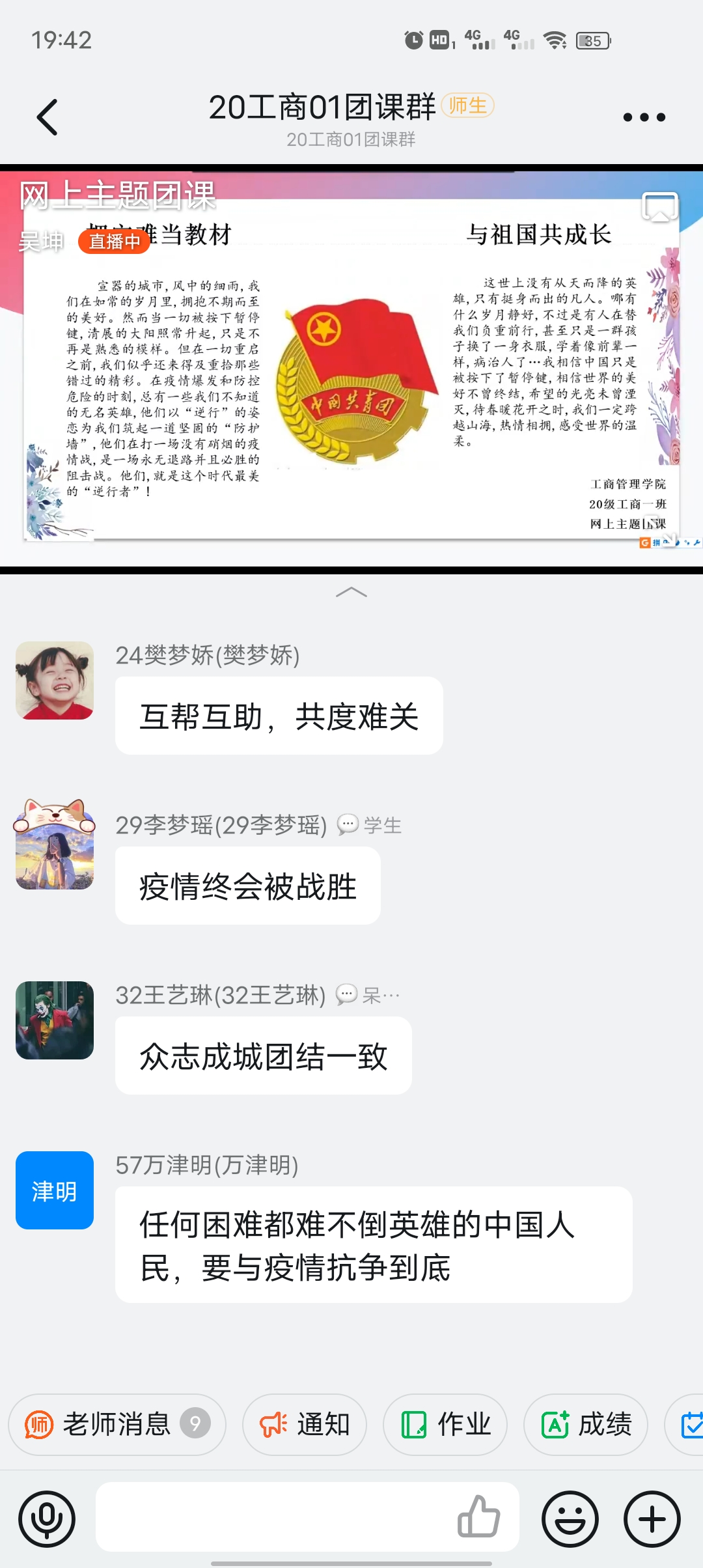Tap the screen cast icon on live video
The image size is (703, 1568).
pos(659,208)
